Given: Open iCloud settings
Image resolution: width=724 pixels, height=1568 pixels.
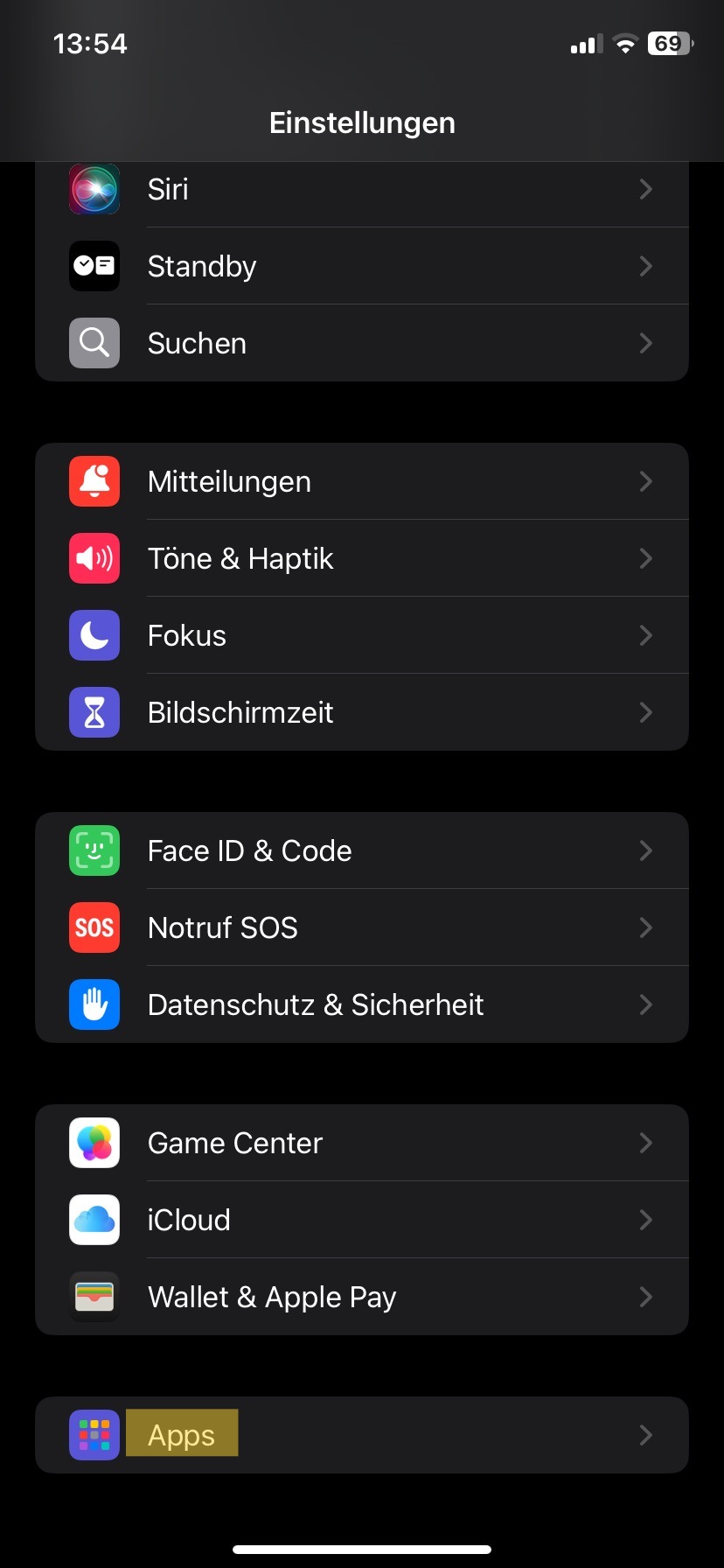Looking at the screenshot, I should (x=361, y=1220).
